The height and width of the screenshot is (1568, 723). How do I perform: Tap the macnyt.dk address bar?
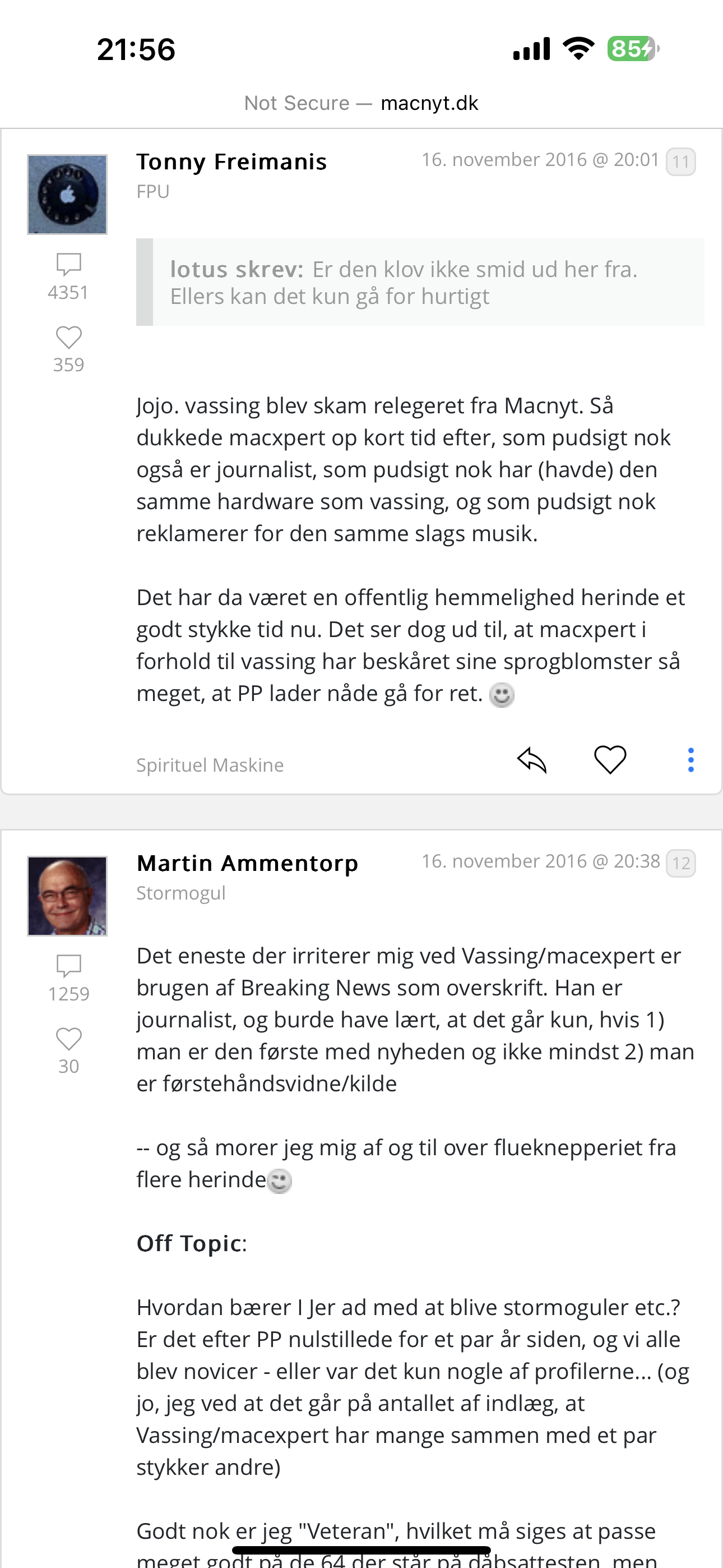click(361, 103)
